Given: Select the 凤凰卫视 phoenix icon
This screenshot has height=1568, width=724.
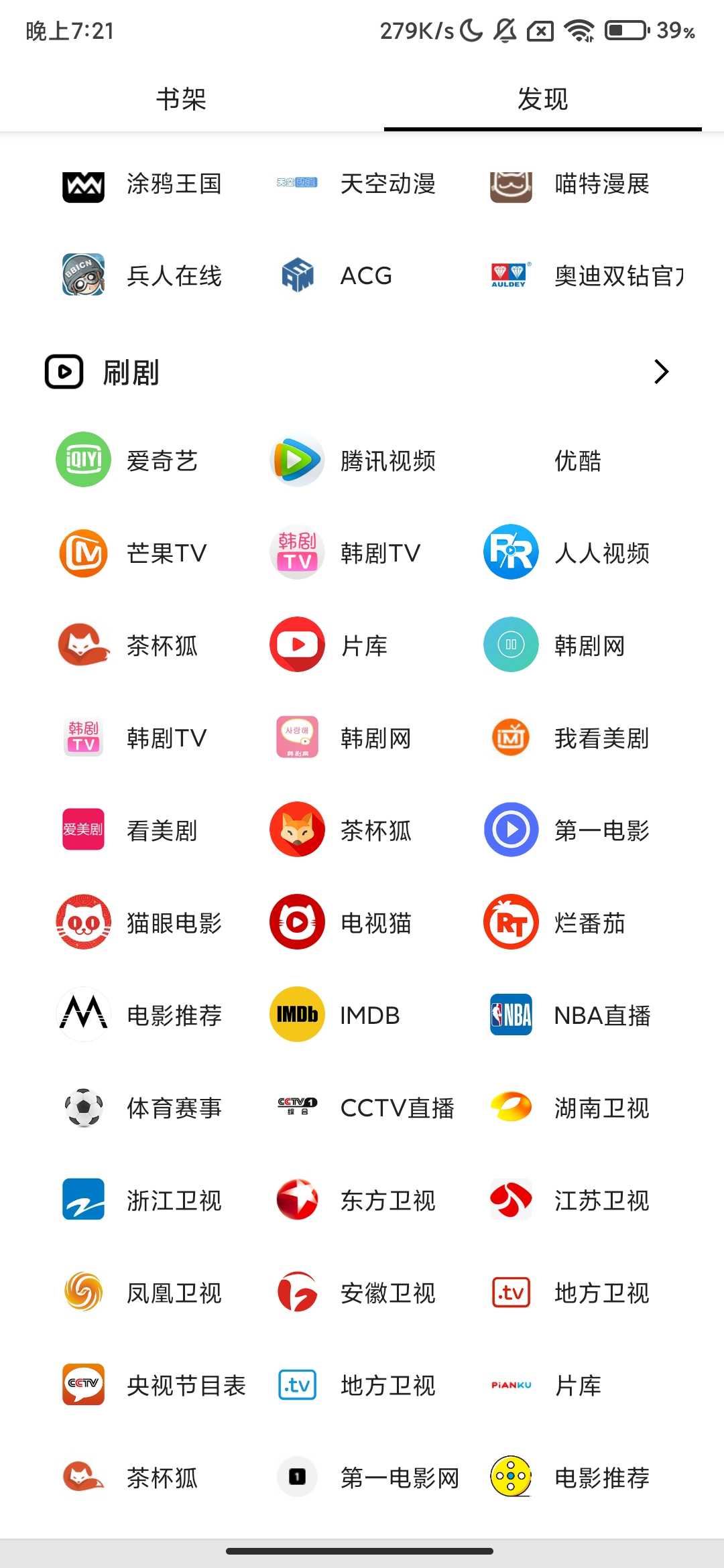Looking at the screenshot, I should 82,1293.
